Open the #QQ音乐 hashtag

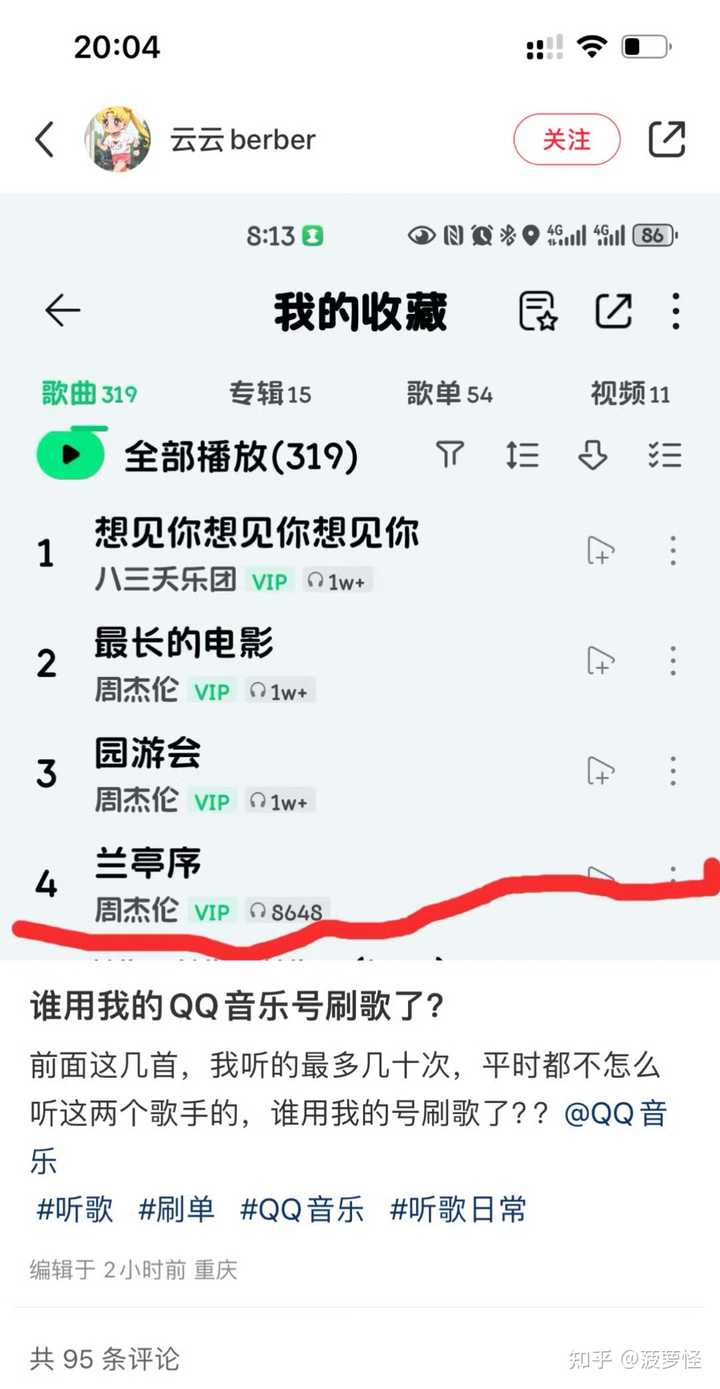(302, 1210)
